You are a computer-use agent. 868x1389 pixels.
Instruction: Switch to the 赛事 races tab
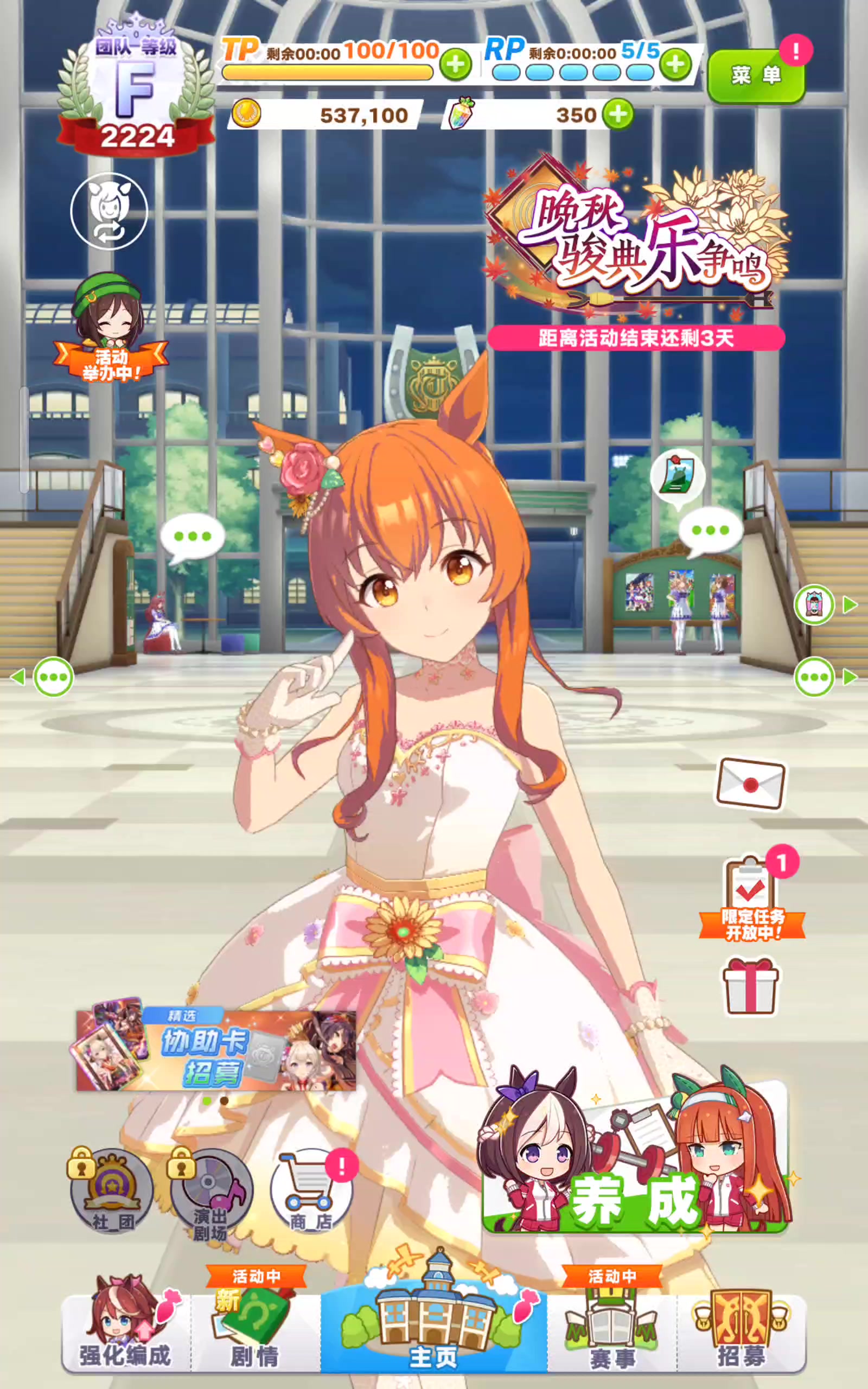[x=612, y=1326]
